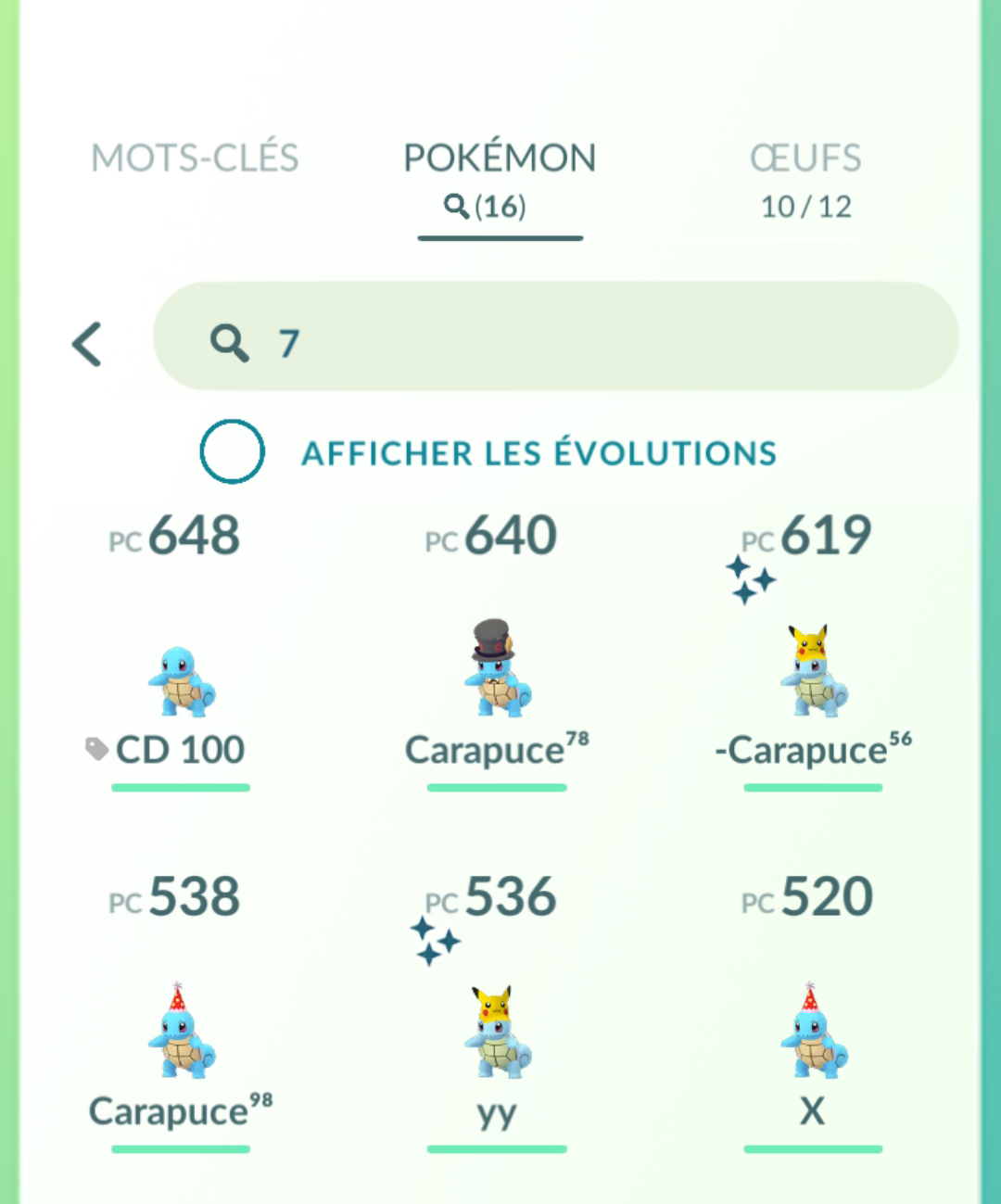Screen dimensions: 1001x1204
Task: Open the CD 100 Squirtle with PC 648
Action: (182, 681)
